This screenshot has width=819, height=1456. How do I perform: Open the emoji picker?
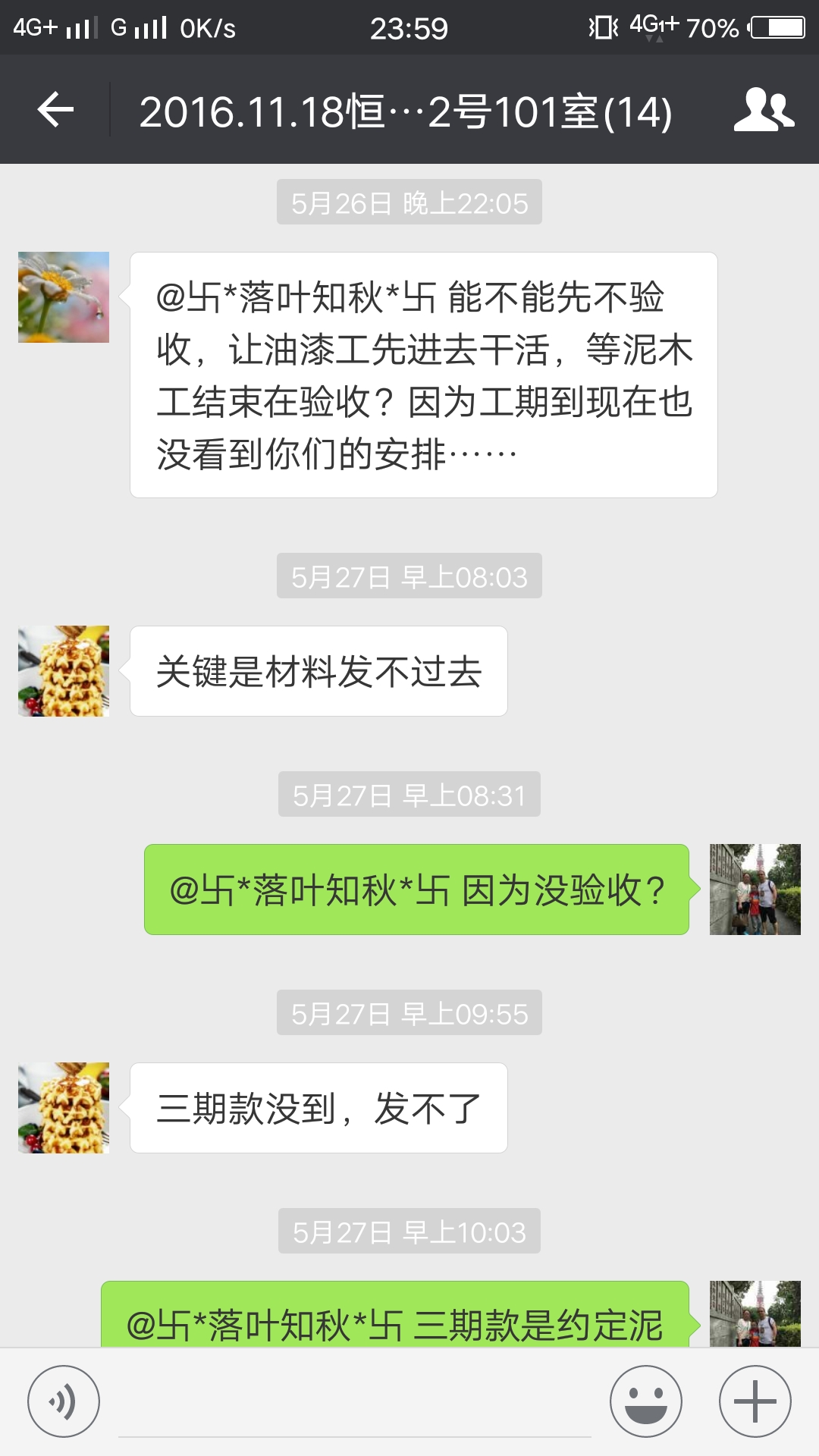click(646, 1401)
